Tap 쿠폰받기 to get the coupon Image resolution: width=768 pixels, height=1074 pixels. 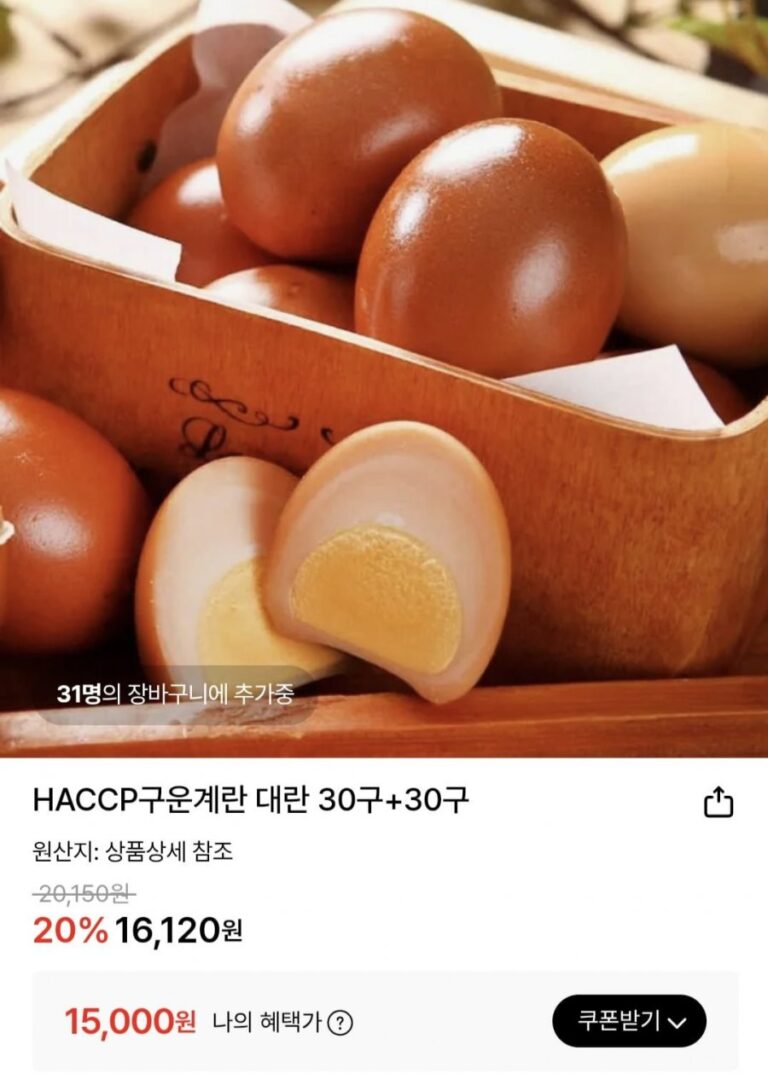[629, 1021]
